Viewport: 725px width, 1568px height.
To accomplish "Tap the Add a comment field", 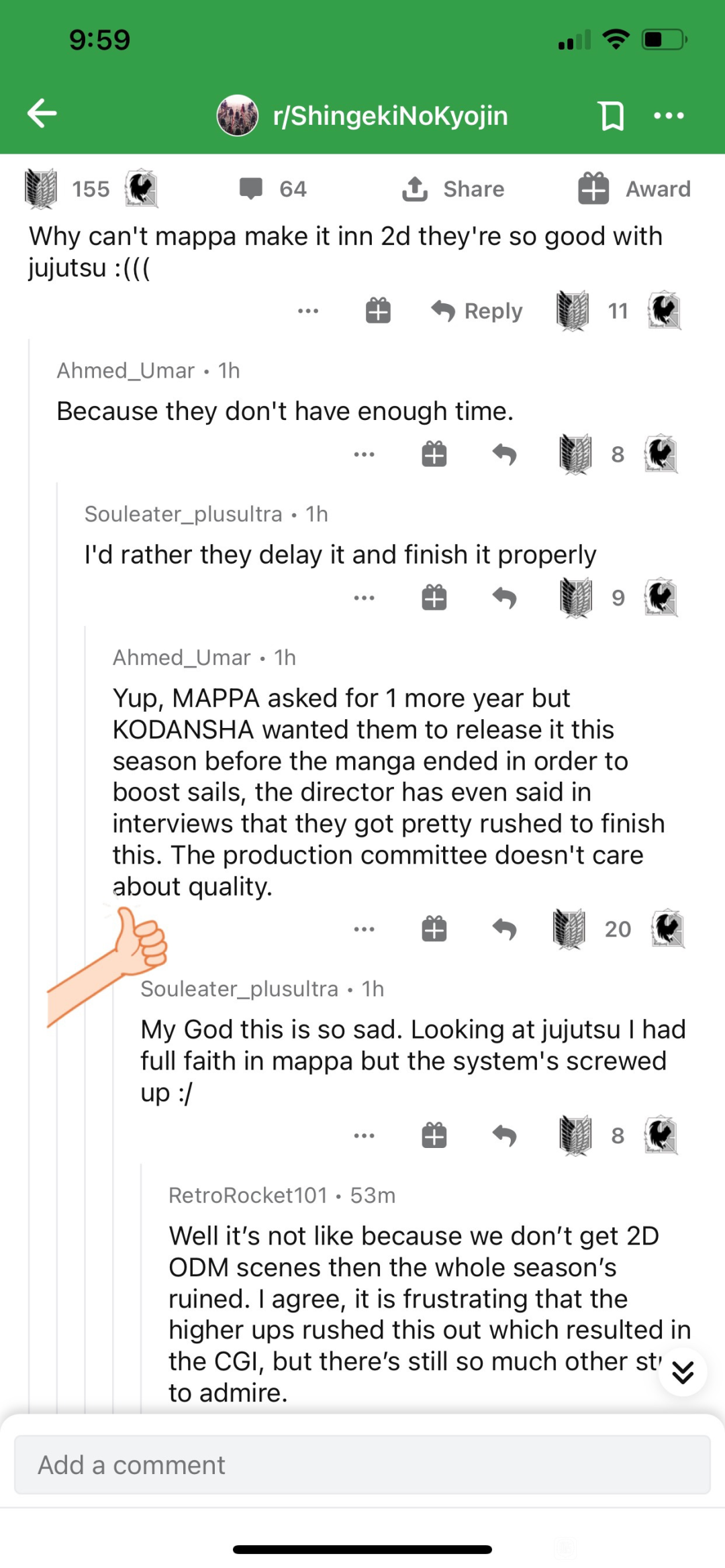I will [x=362, y=1465].
